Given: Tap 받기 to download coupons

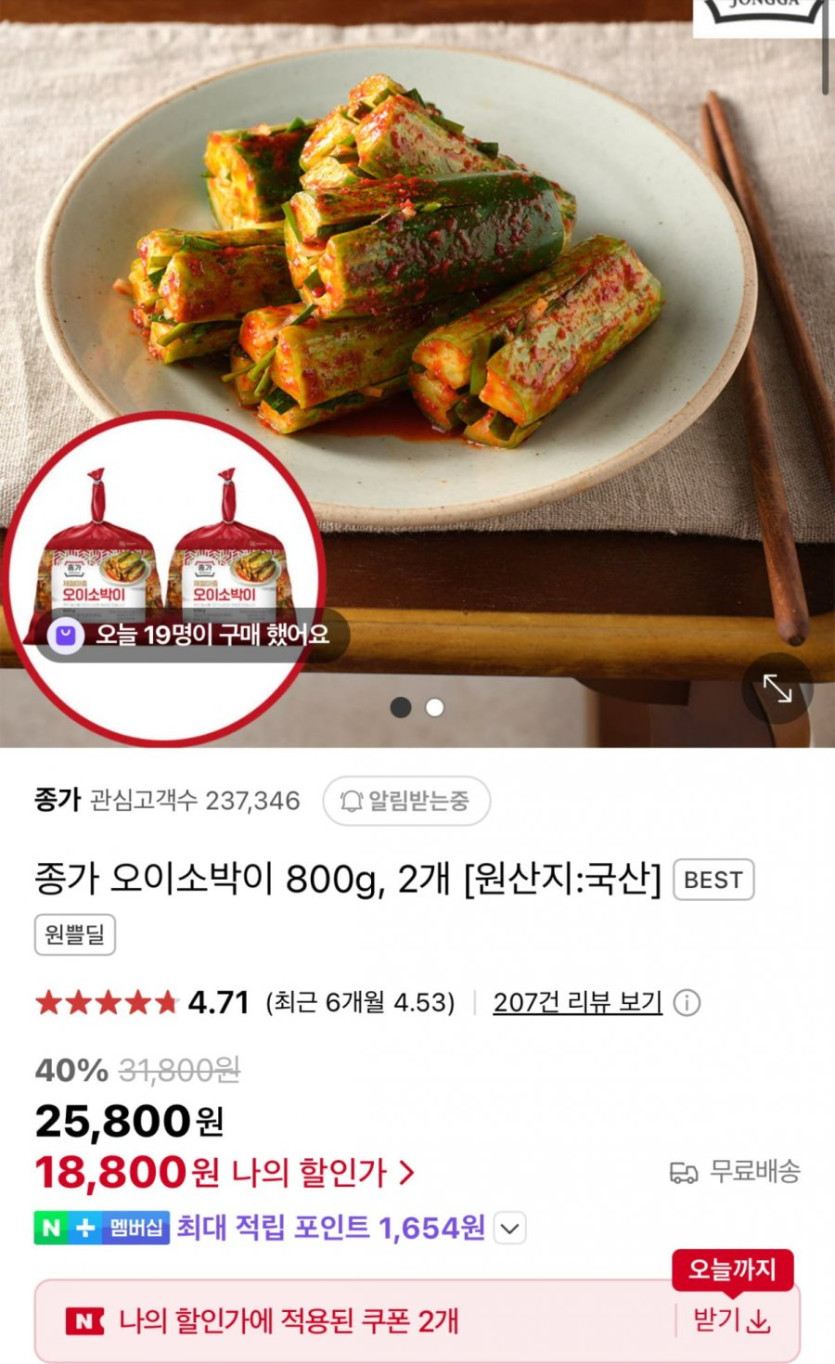Looking at the screenshot, I should click(732, 1320).
